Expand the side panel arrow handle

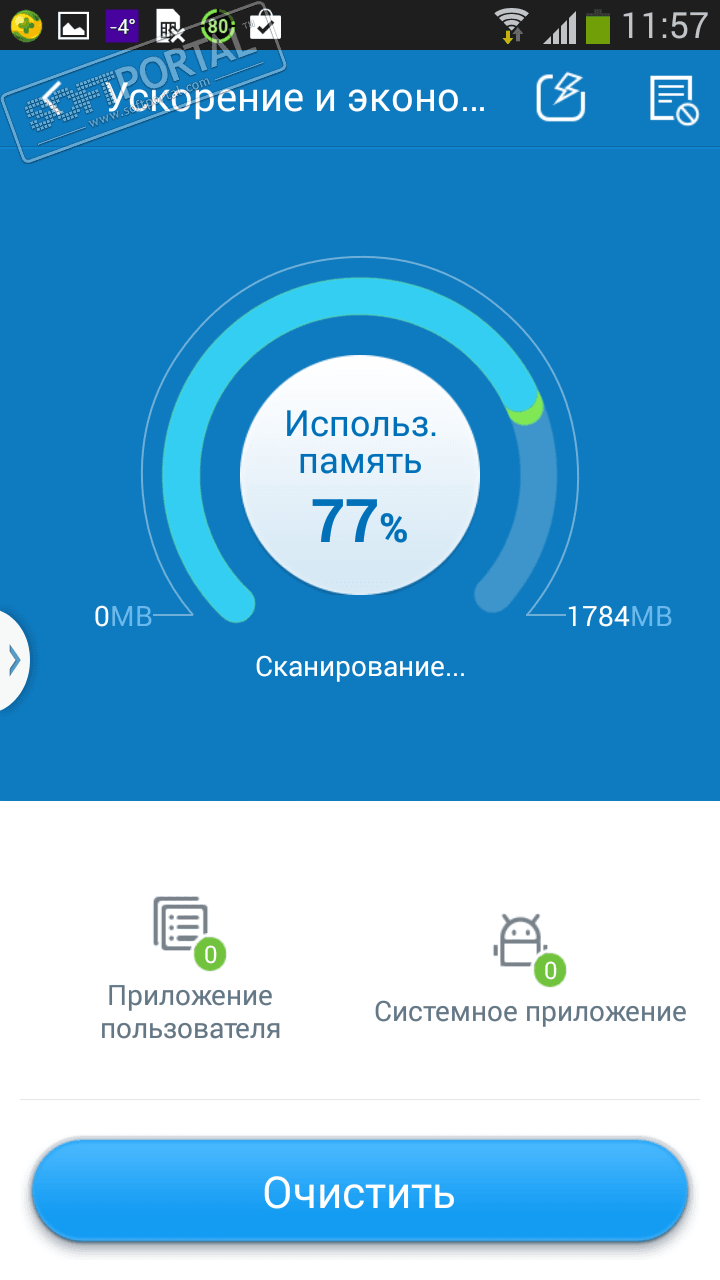[14, 660]
